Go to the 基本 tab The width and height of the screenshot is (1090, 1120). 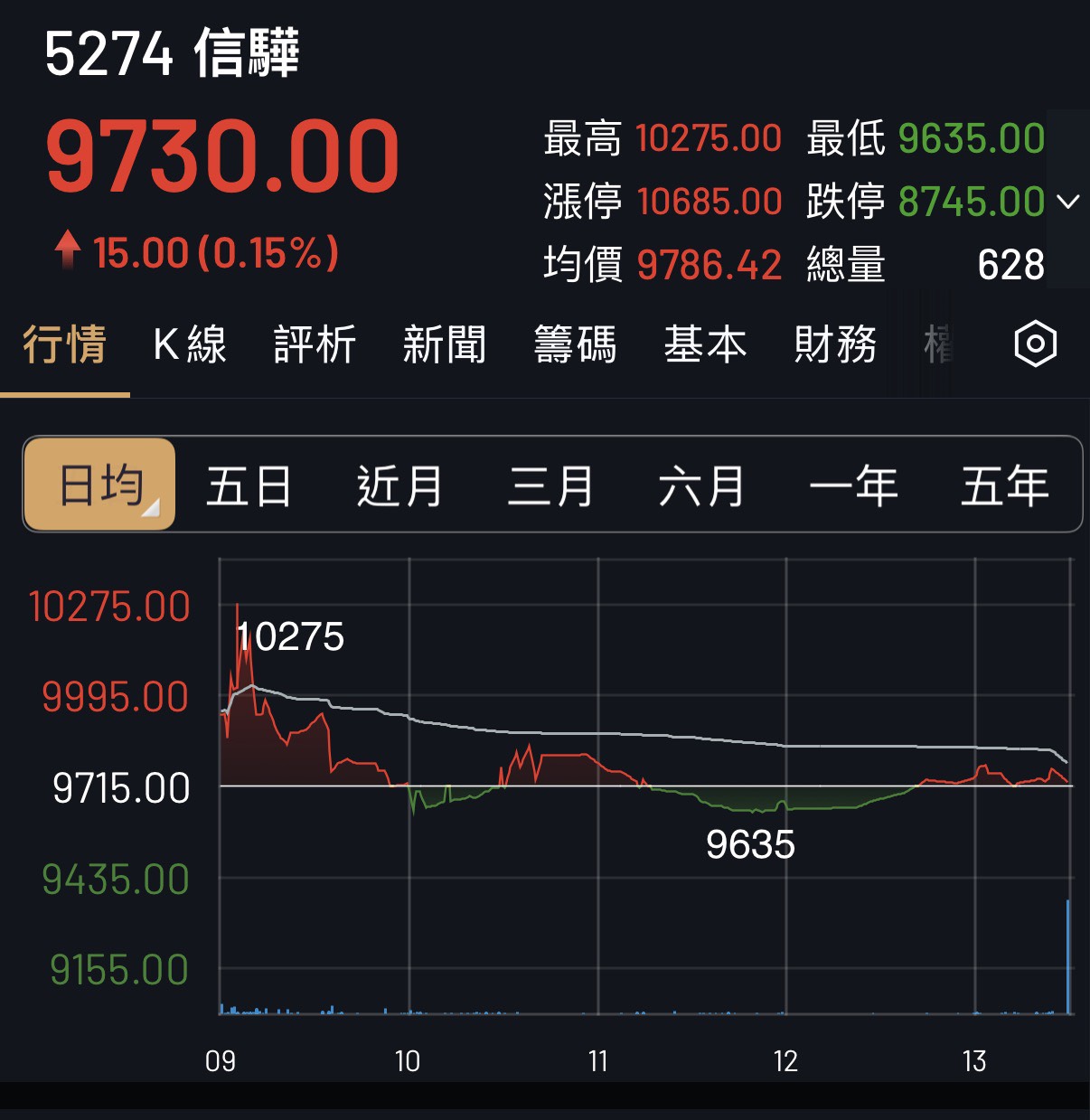click(x=705, y=344)
